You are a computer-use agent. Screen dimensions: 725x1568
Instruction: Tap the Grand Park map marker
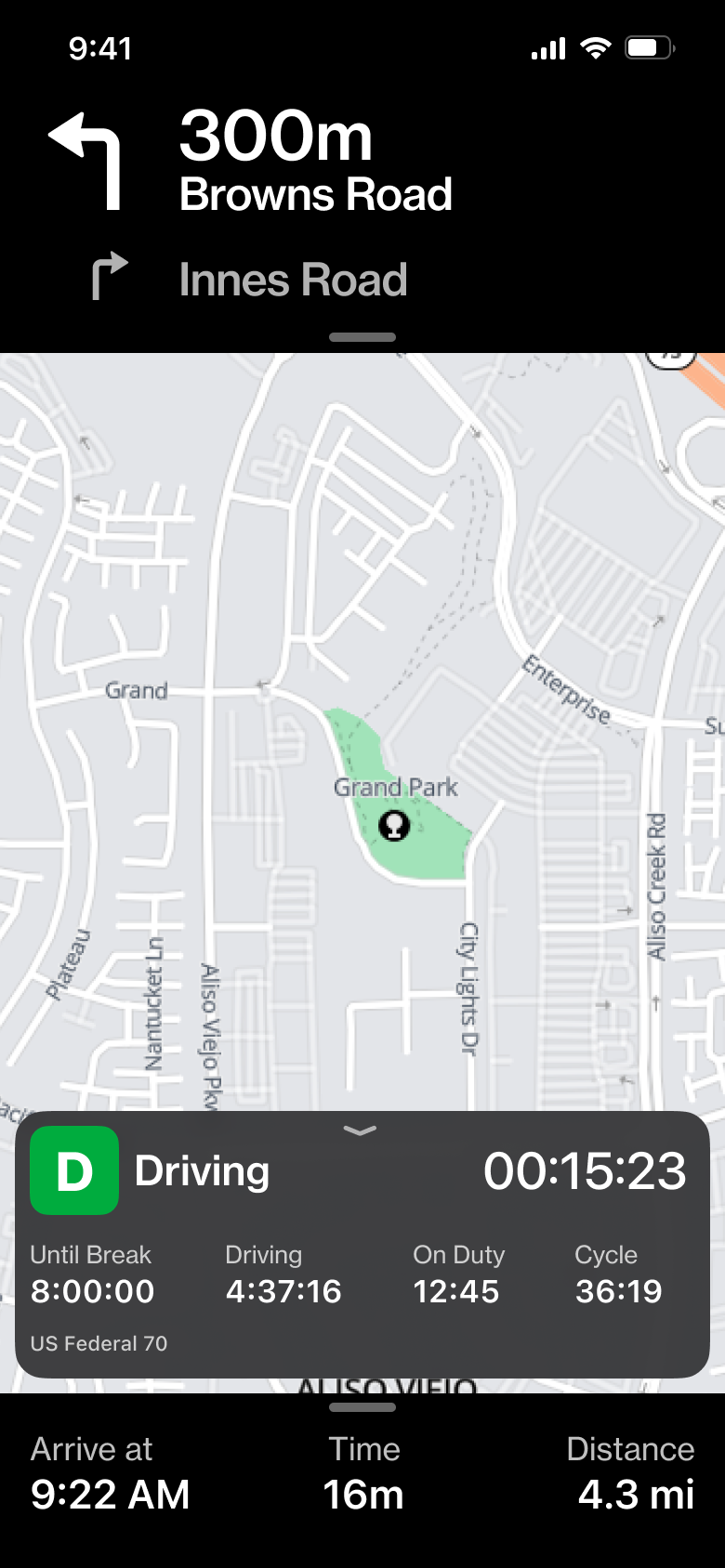pyautogui.click(x=394, y=825)
